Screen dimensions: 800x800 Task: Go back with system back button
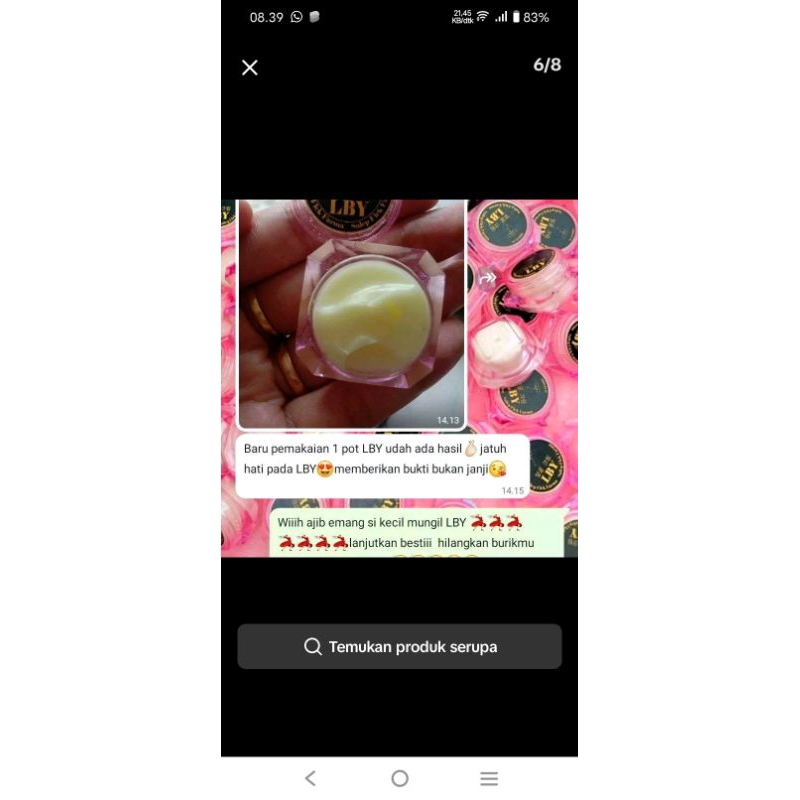pos(310,778)
